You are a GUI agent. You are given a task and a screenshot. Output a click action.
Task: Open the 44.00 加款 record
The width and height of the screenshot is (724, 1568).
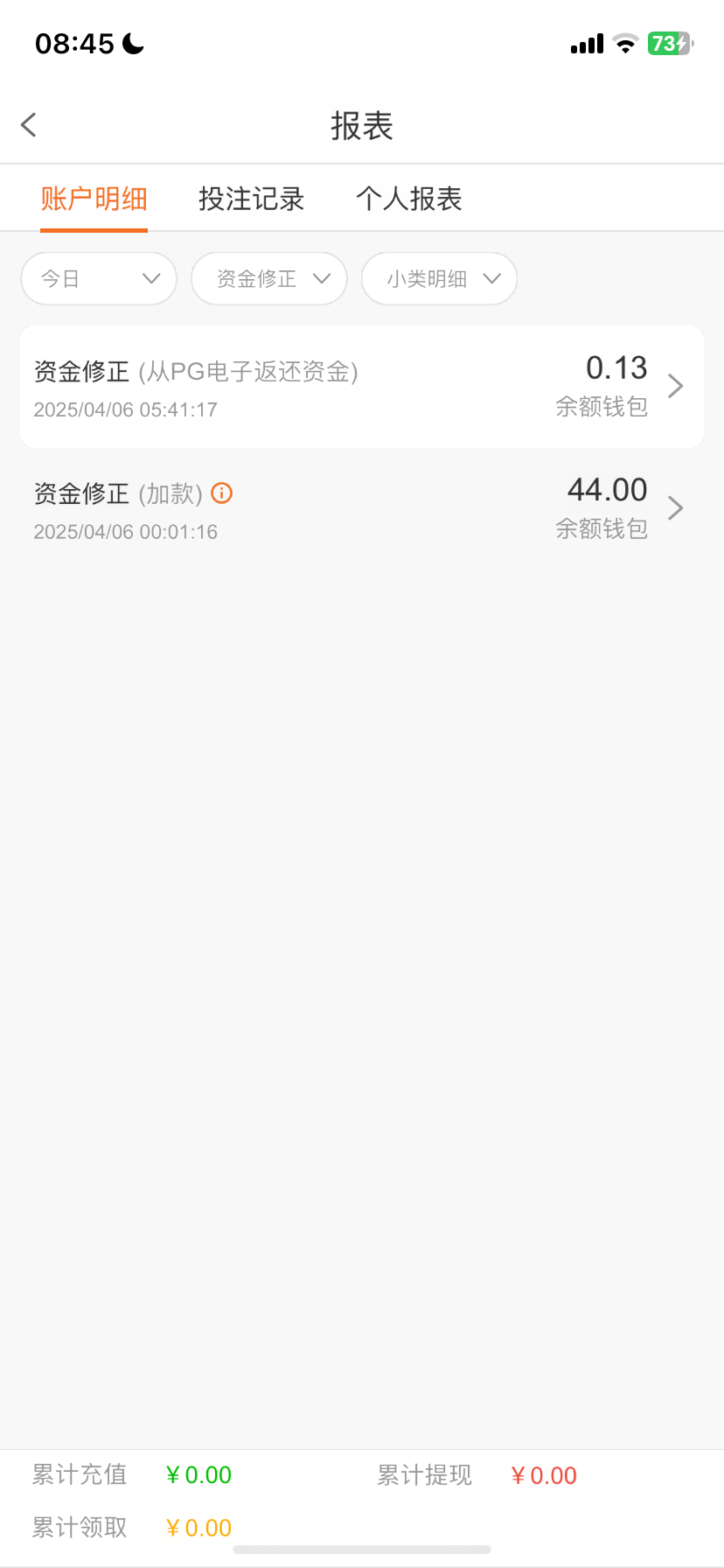point(362,509)
